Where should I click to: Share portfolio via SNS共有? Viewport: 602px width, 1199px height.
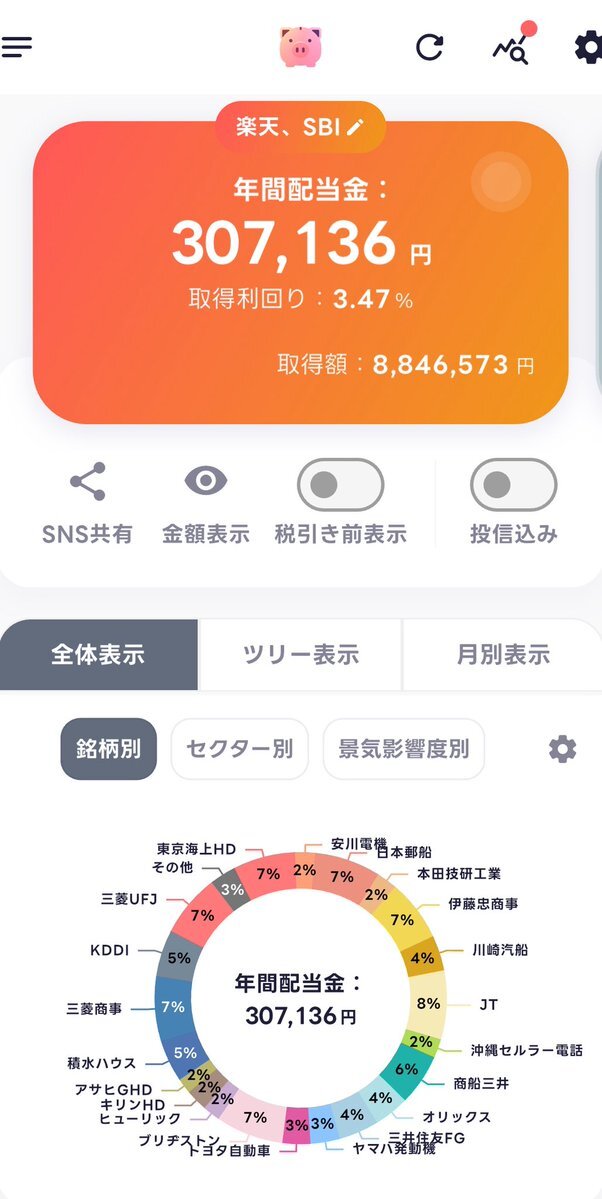point(87,503)
